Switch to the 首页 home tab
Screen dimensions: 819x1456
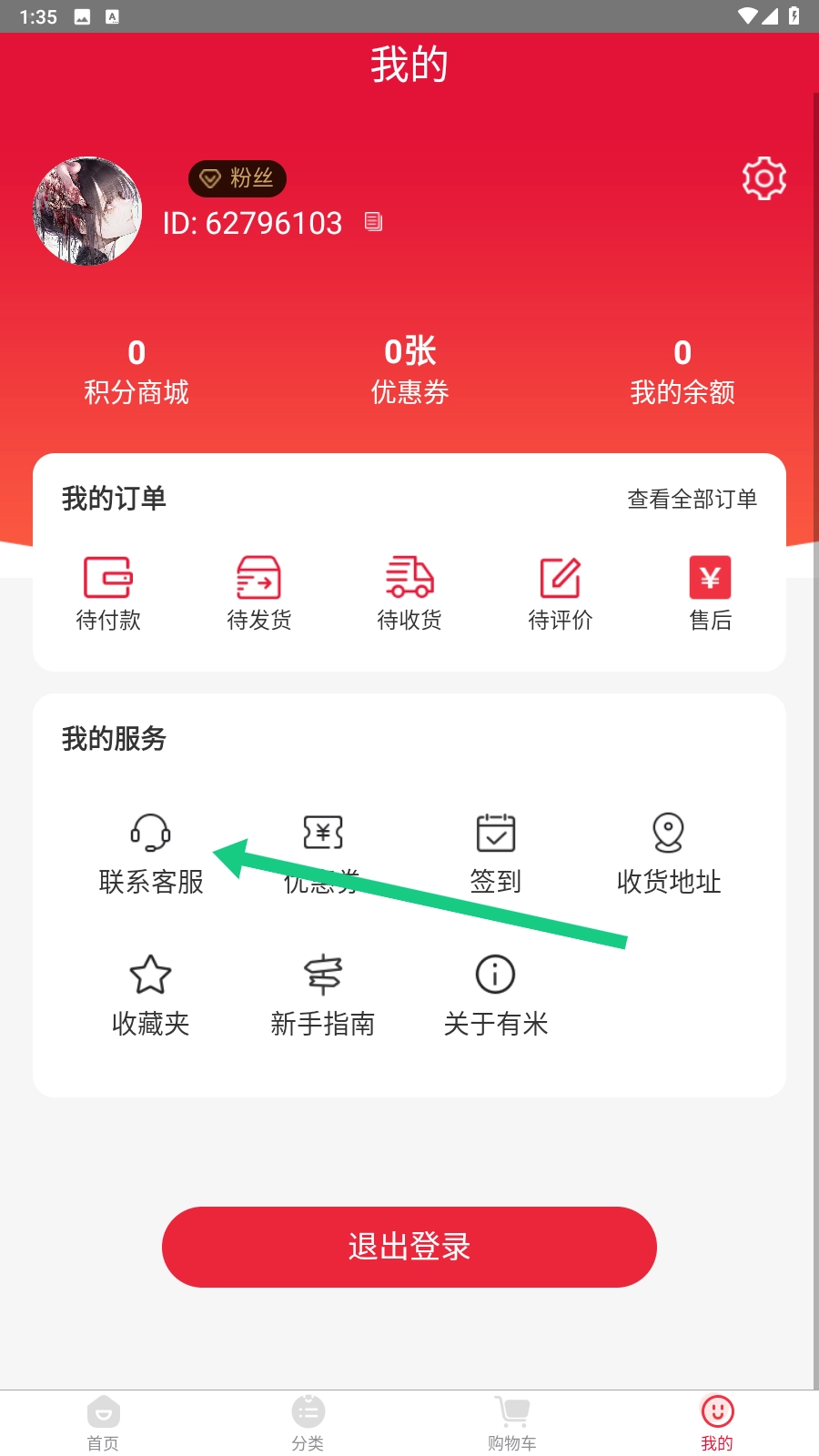(x=103, y=1423)
